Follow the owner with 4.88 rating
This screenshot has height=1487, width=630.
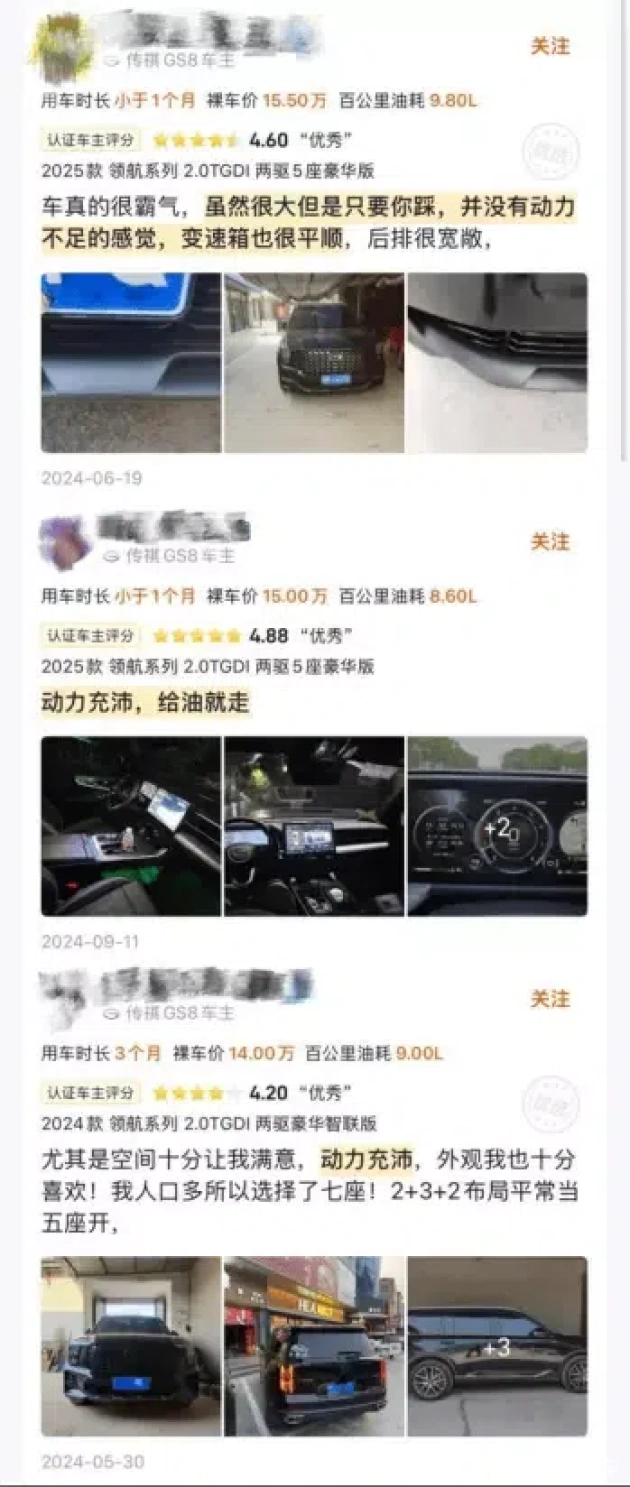point(549,542)
